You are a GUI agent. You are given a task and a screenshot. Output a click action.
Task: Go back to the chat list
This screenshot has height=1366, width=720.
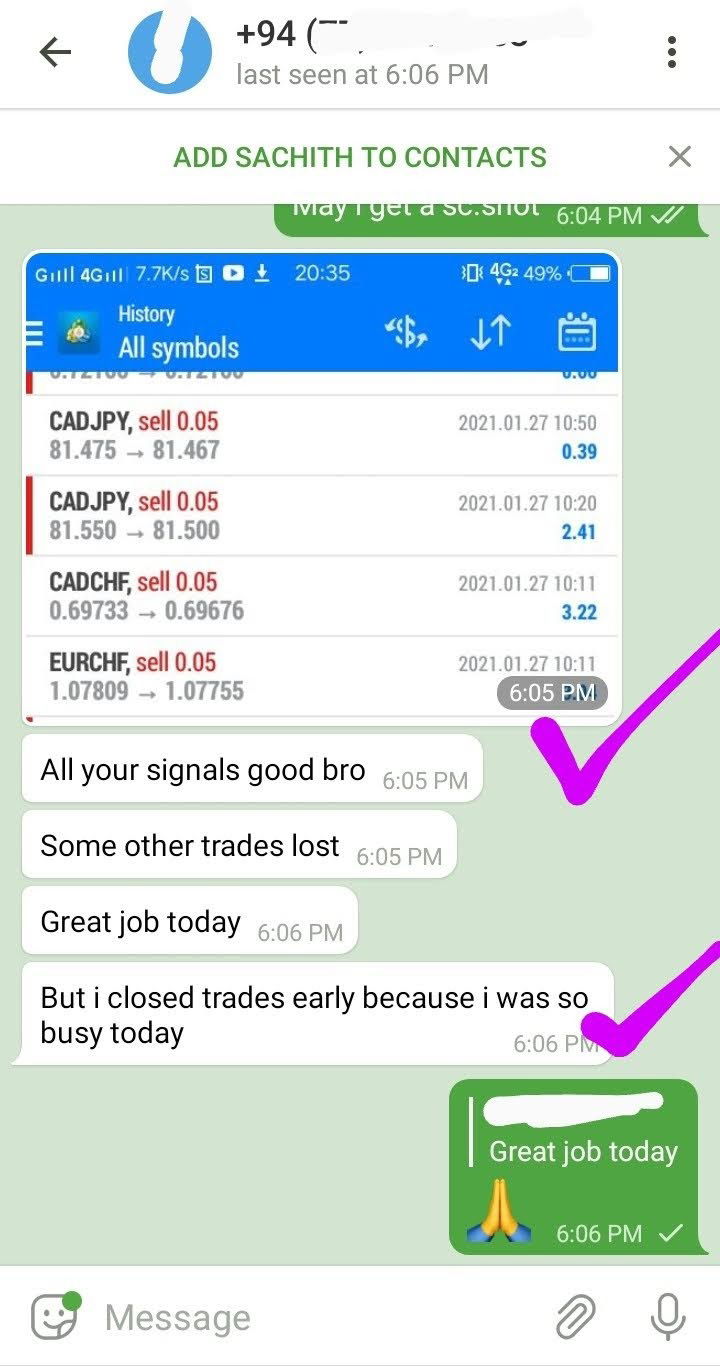coord(55,53)
